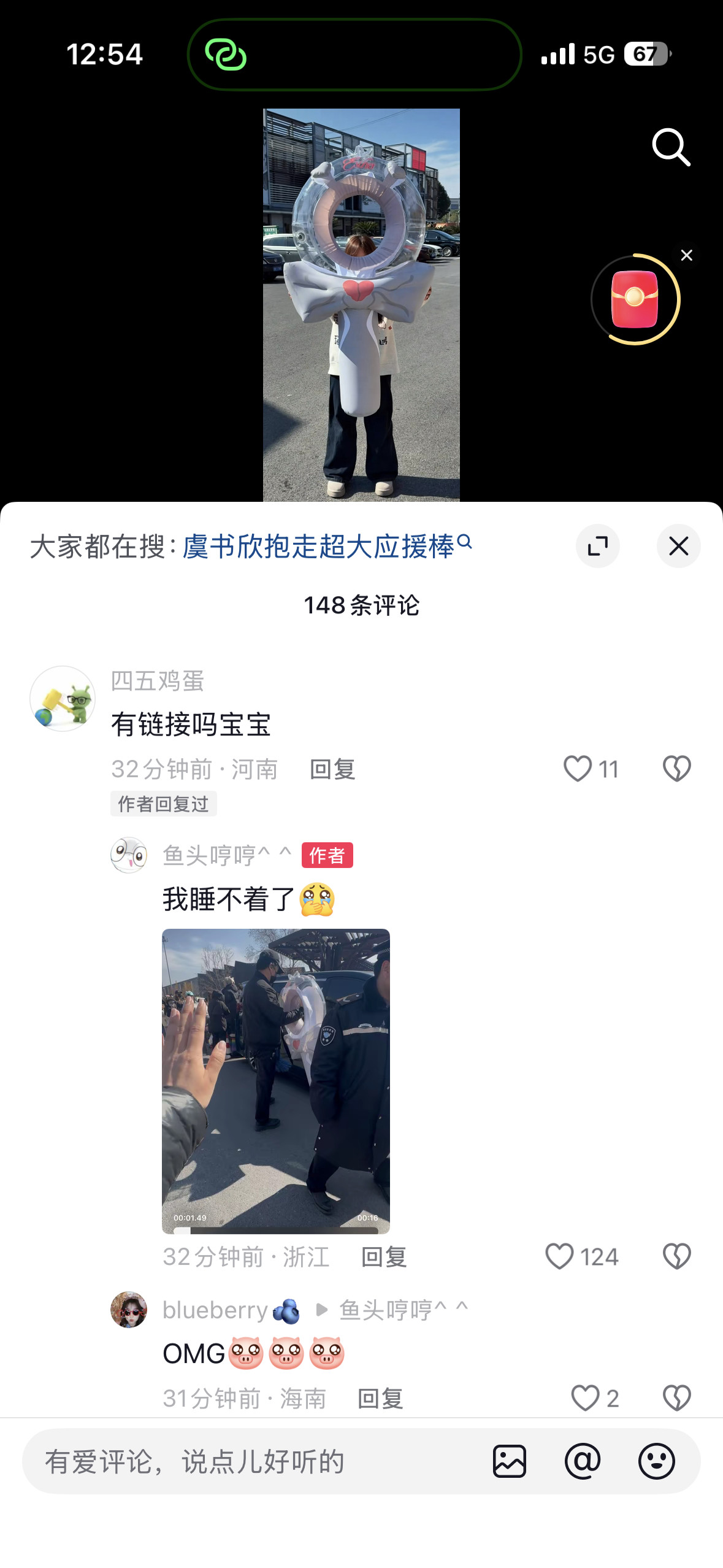This screenshot has width=723, height=1568.
Task: Dislike the author's reply comment
Action: point(676,1256)
